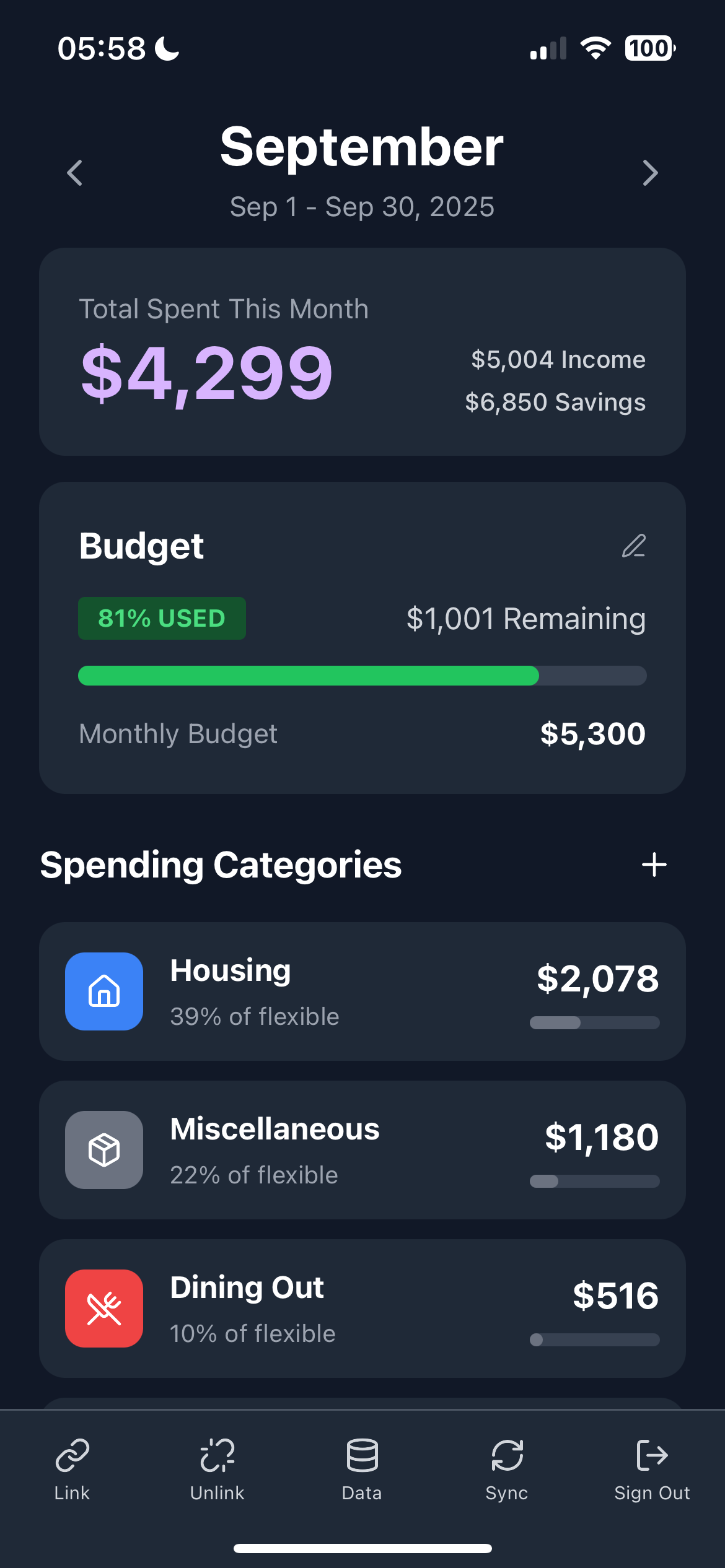
Task: Tap the Dining Out fork icon
Action: 103,1309
